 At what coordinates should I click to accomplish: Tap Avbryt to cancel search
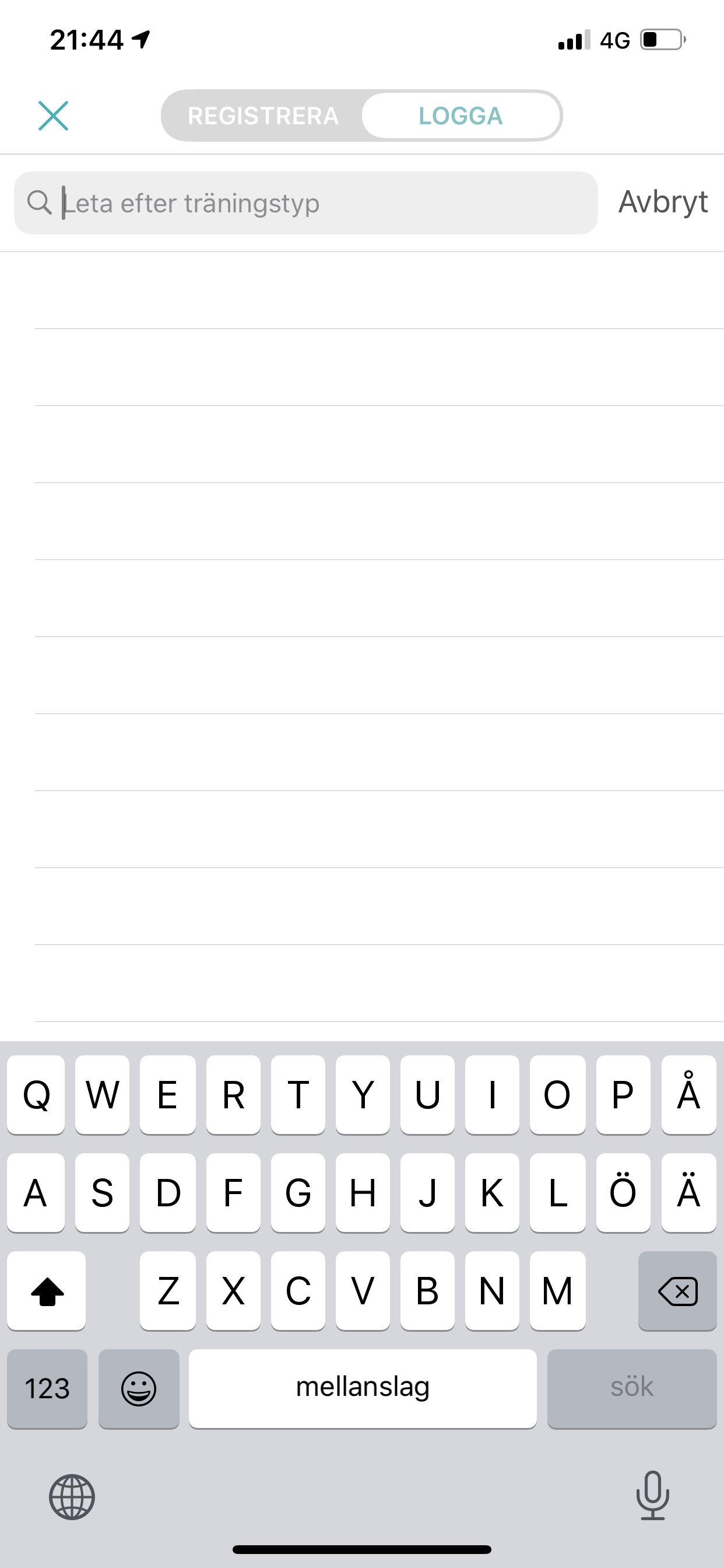point(663,202)
